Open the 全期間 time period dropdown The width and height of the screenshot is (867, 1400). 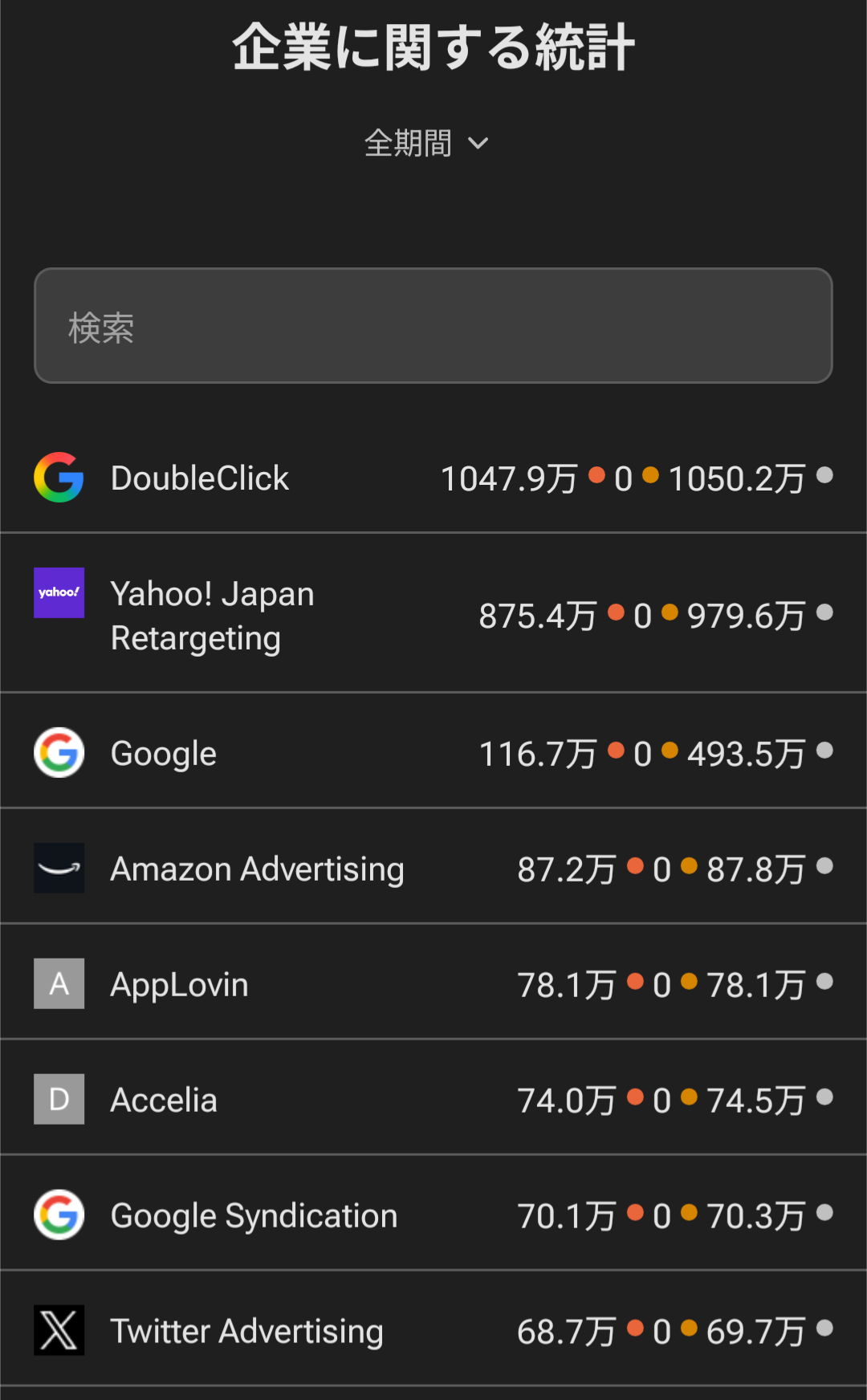pos(426,144)
